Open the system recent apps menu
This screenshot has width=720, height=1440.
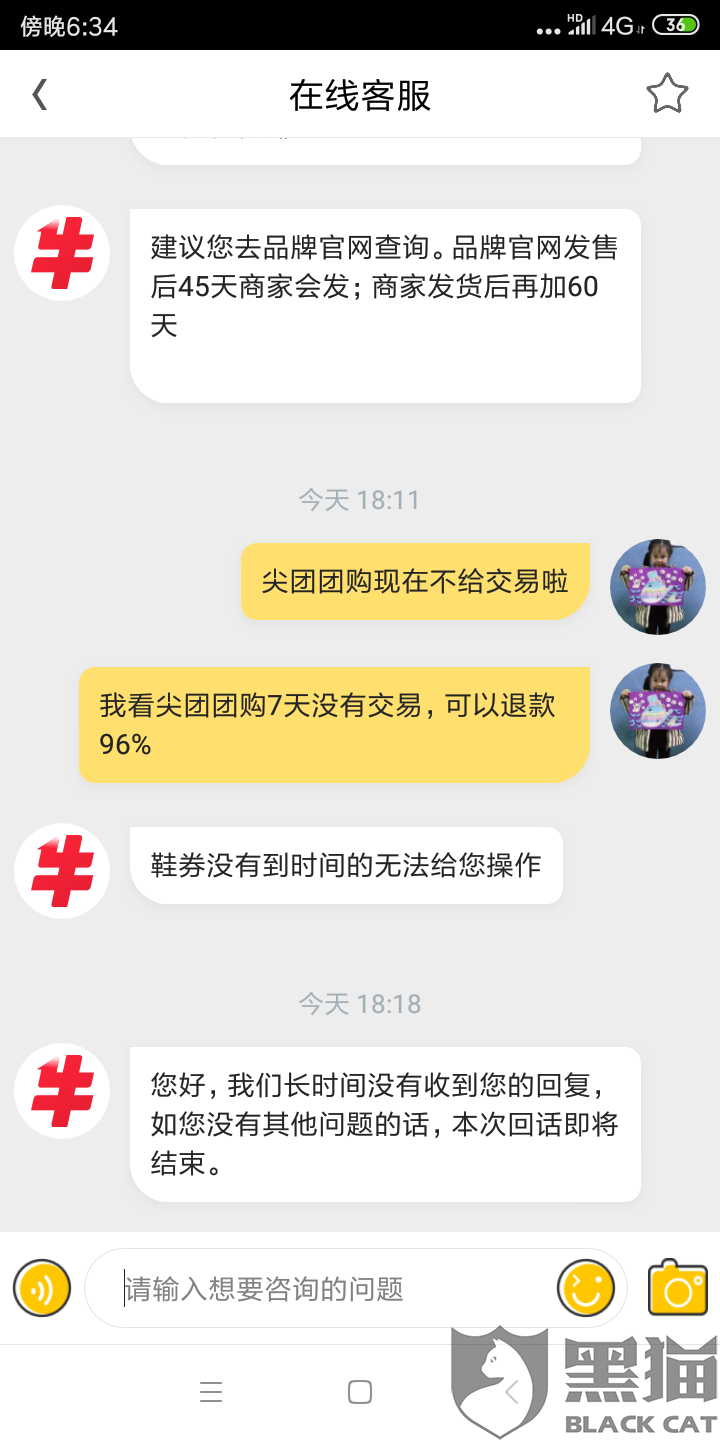coord(211,1392)
